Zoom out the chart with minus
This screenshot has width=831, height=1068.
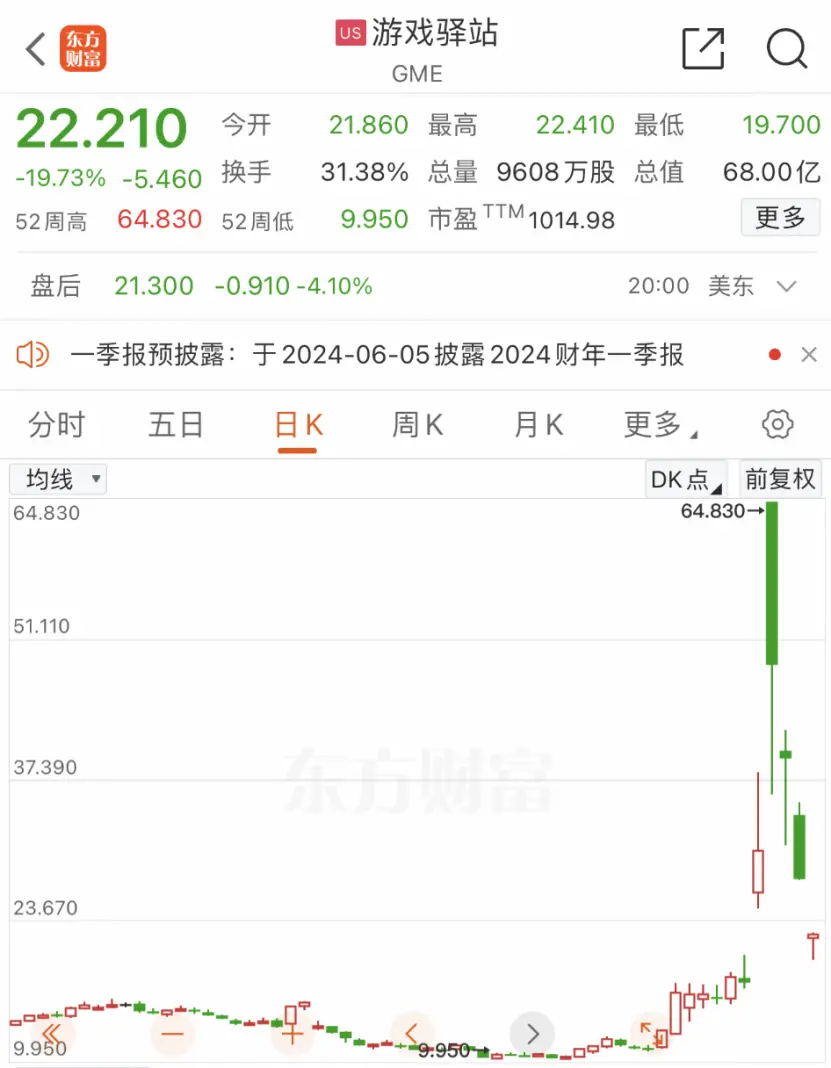[x=173, y=1033]
